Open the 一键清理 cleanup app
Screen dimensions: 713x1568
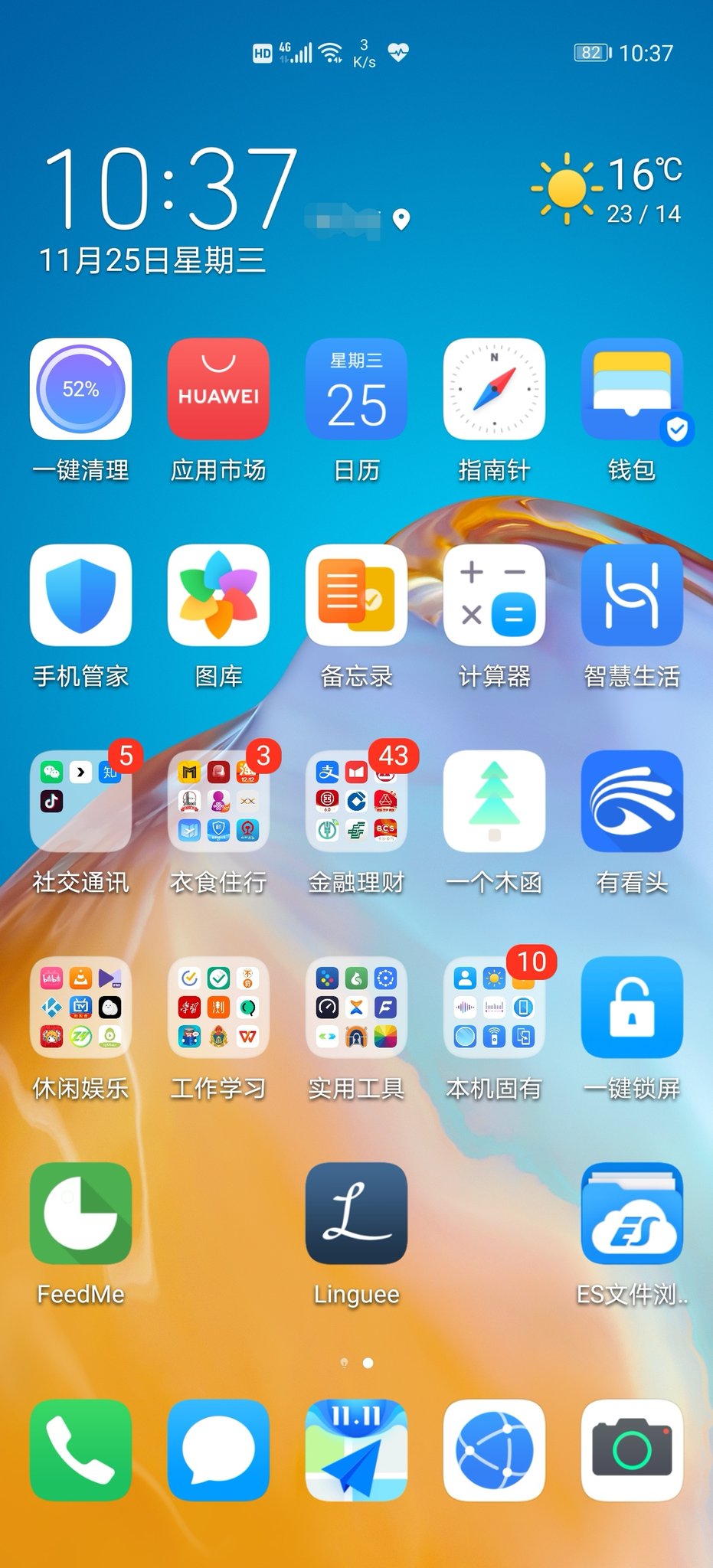[80, 389]
